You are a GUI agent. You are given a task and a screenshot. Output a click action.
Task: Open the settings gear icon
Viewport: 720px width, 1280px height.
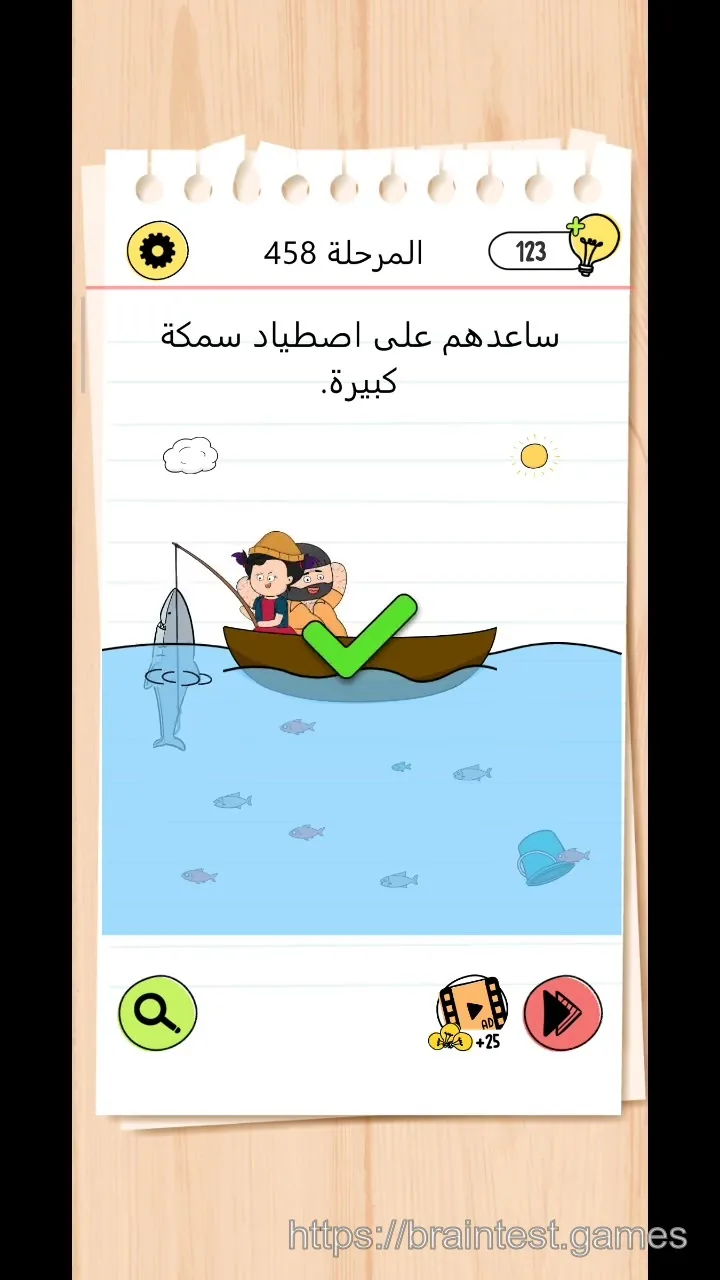(x=158, y=250)
